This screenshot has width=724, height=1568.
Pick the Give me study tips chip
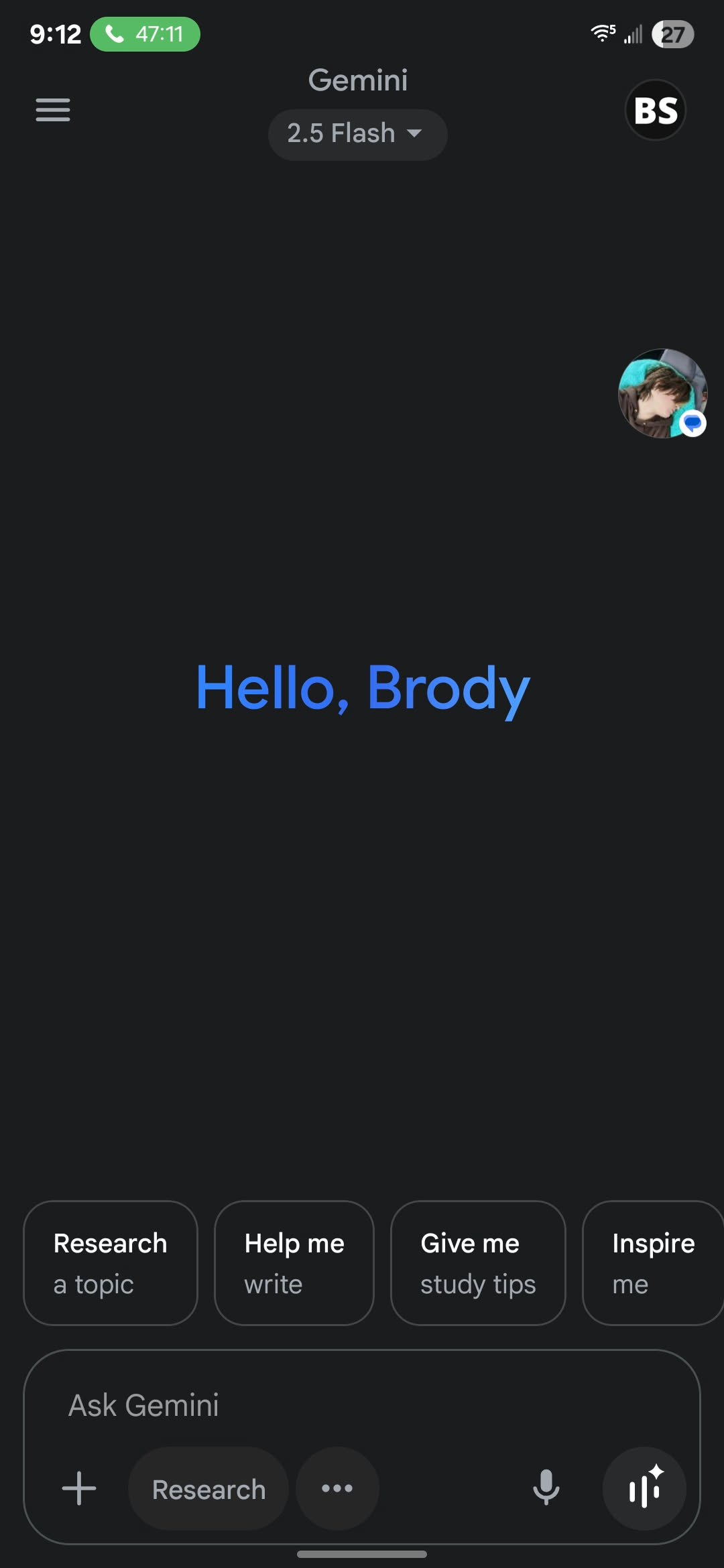(x=478, y=1263)
